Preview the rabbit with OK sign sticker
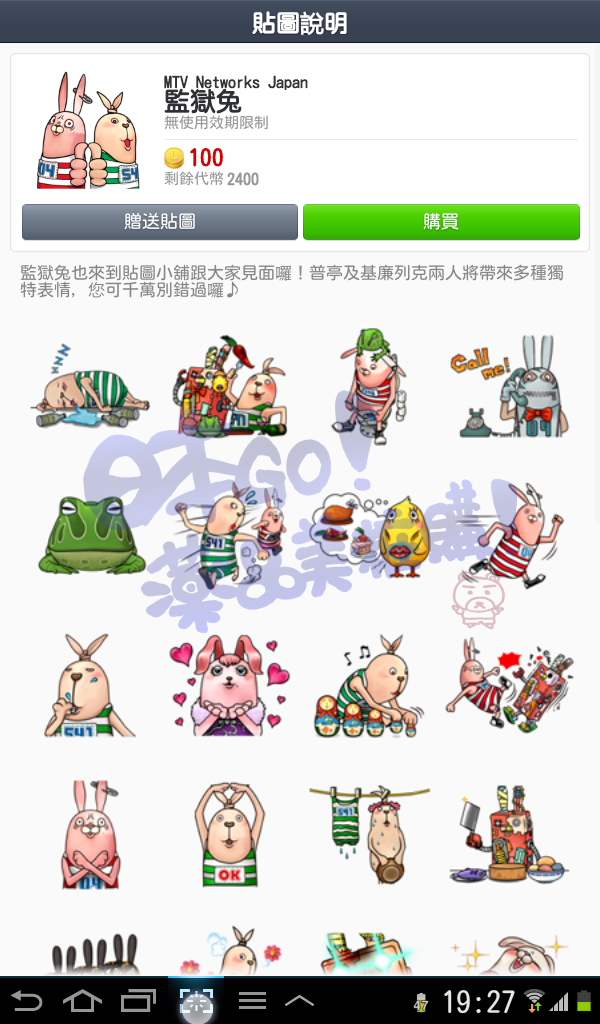The height and width of the screenshot is (1024, 600). 228,835
